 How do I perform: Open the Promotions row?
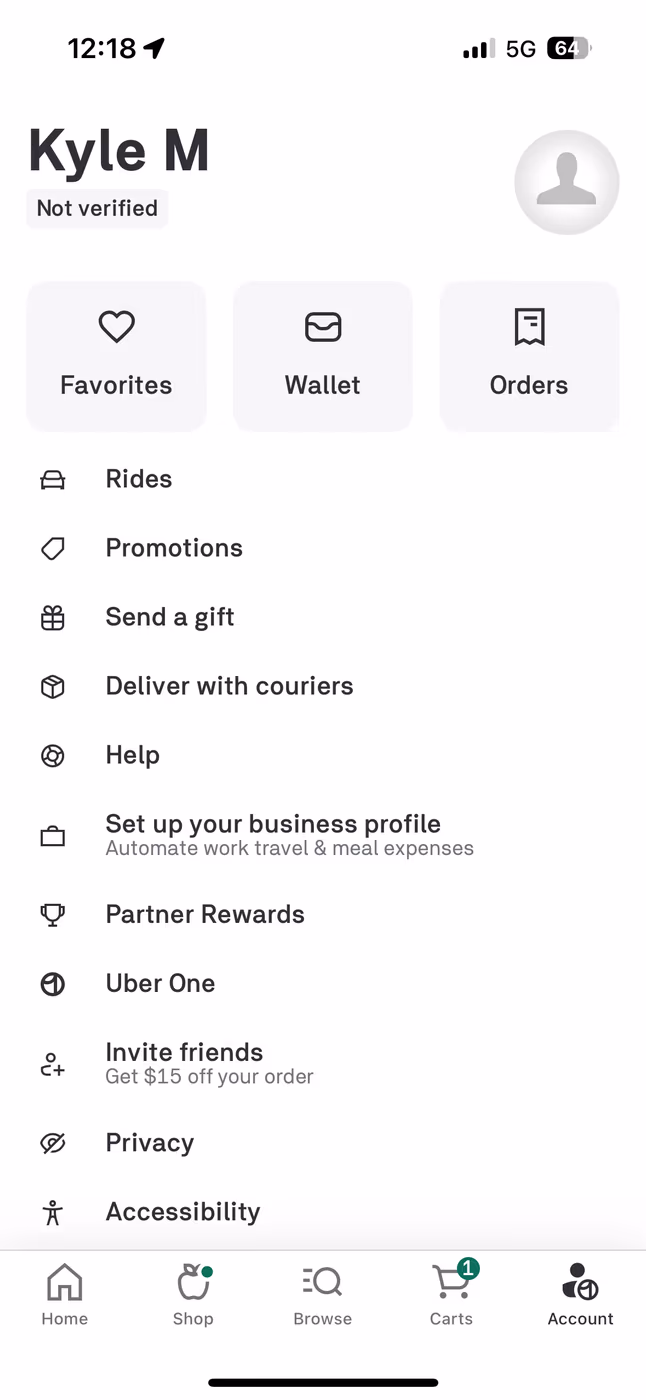pyautogui.click(x=323, y=548)
